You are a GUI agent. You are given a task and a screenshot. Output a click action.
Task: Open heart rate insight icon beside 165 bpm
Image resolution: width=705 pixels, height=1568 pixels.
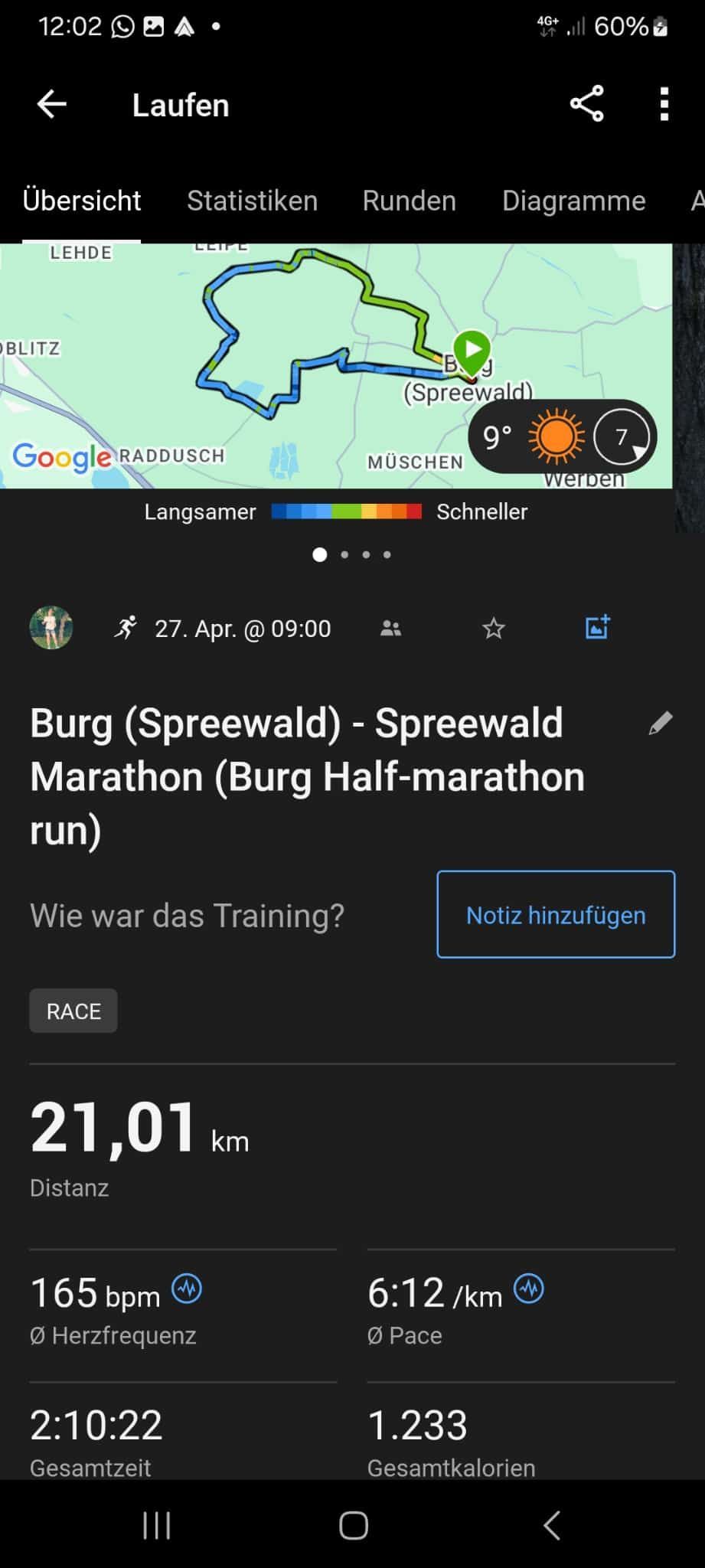(x=187, y=1289)
